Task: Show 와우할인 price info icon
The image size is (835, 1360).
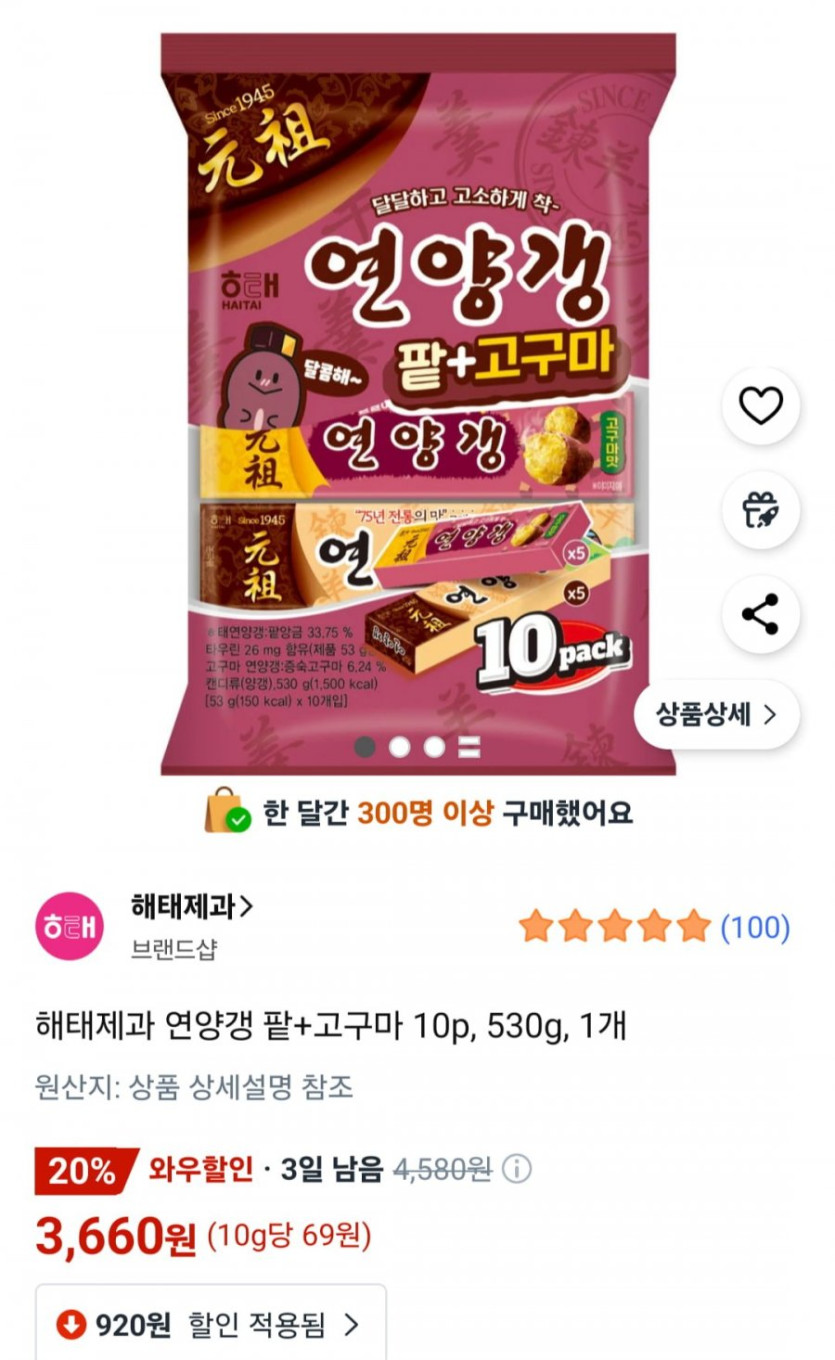Action: [516, 1169]
